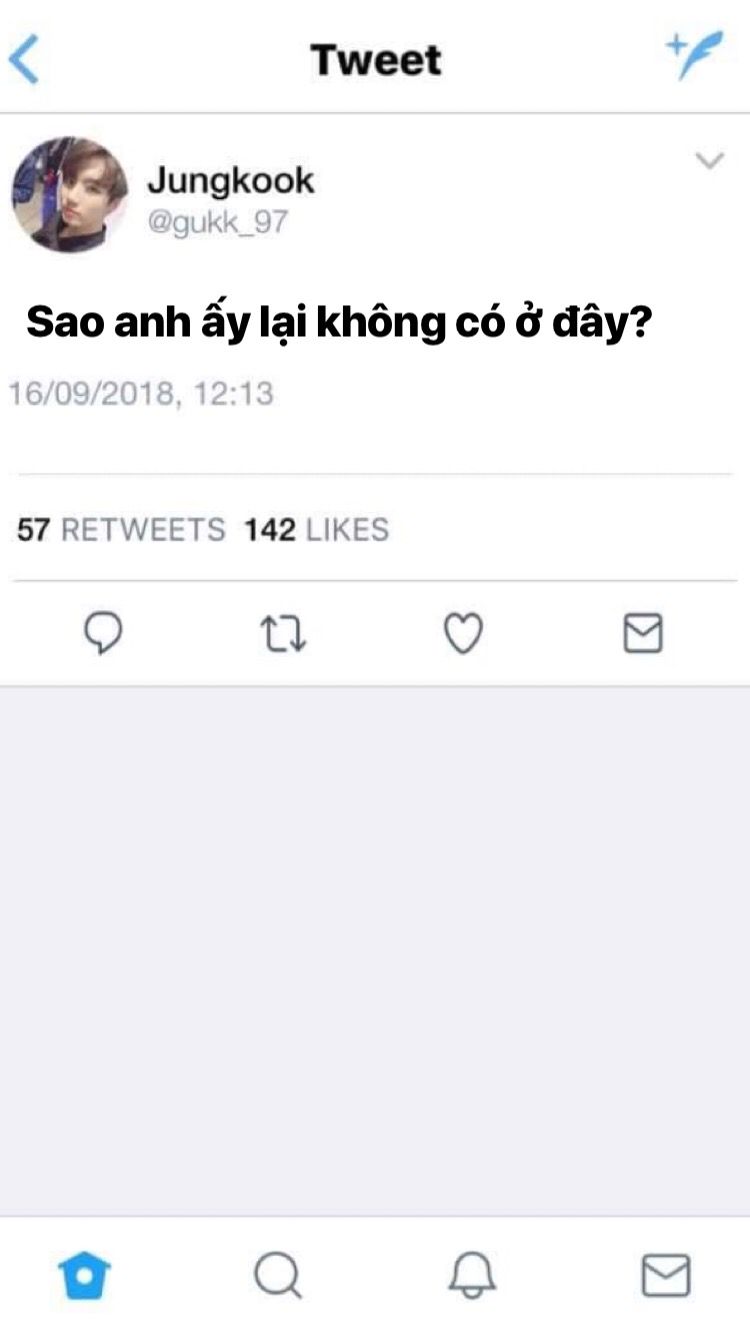Switch to the Home tab
Screen dimensions: 750x1334
85,1275
